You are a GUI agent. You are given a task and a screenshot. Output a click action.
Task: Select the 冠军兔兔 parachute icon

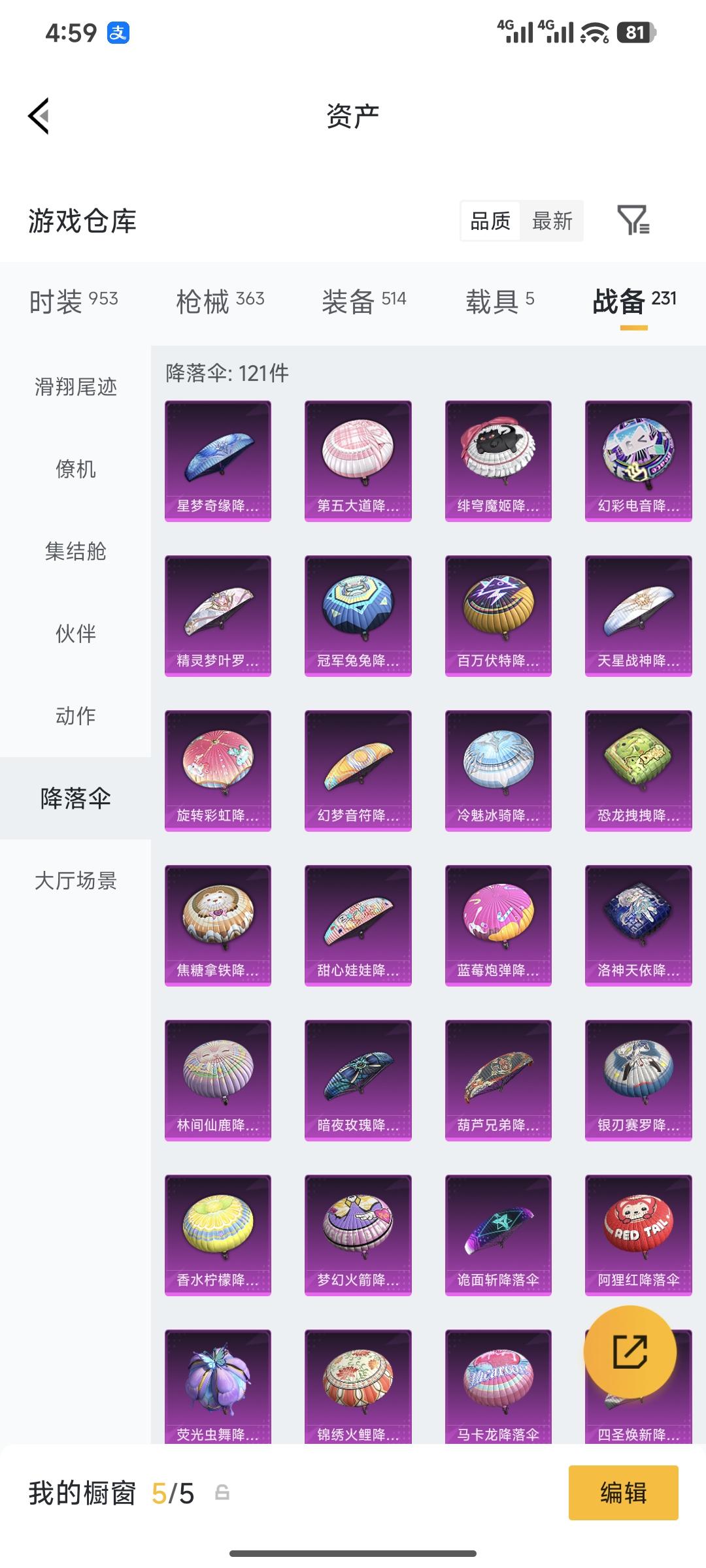click(x=357, y=613)
